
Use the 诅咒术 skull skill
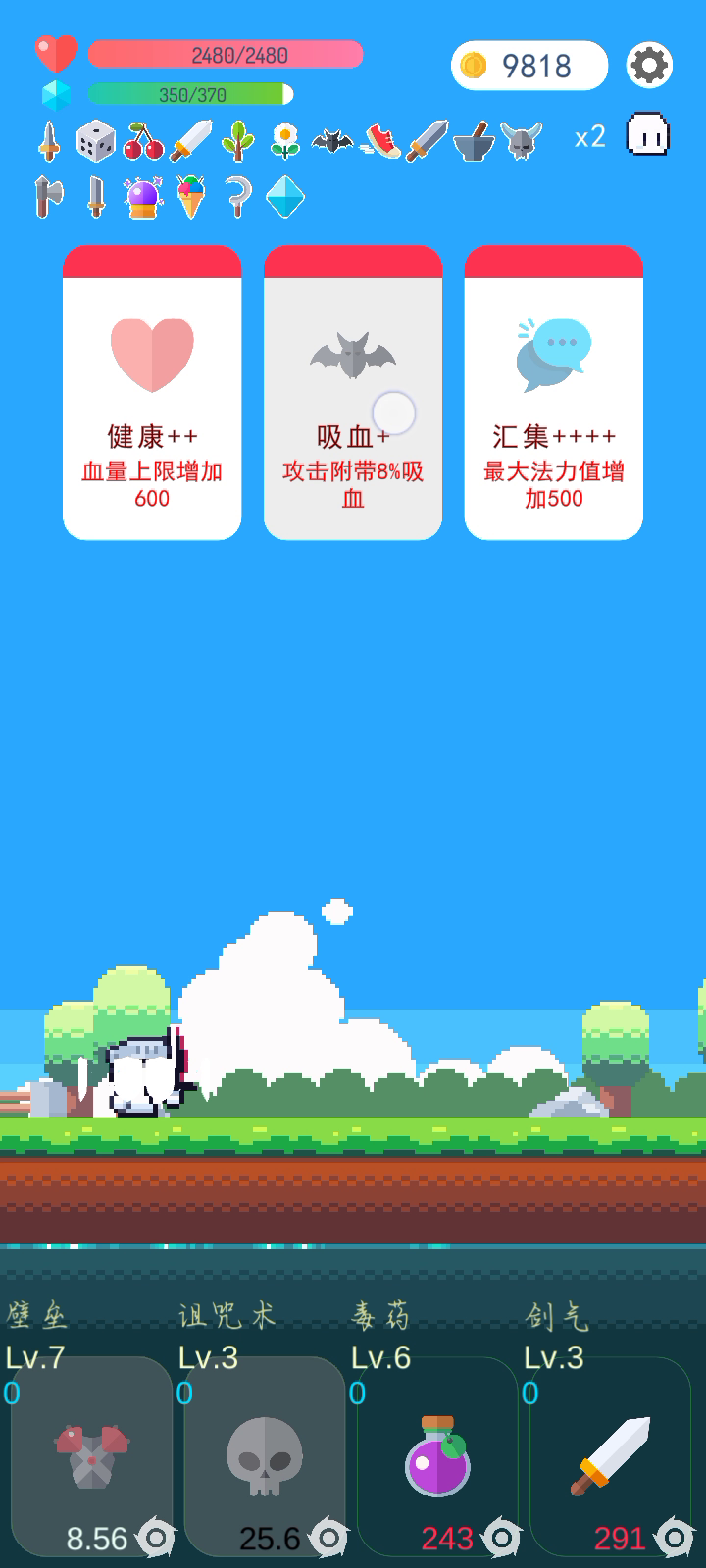click(264, 1457)
